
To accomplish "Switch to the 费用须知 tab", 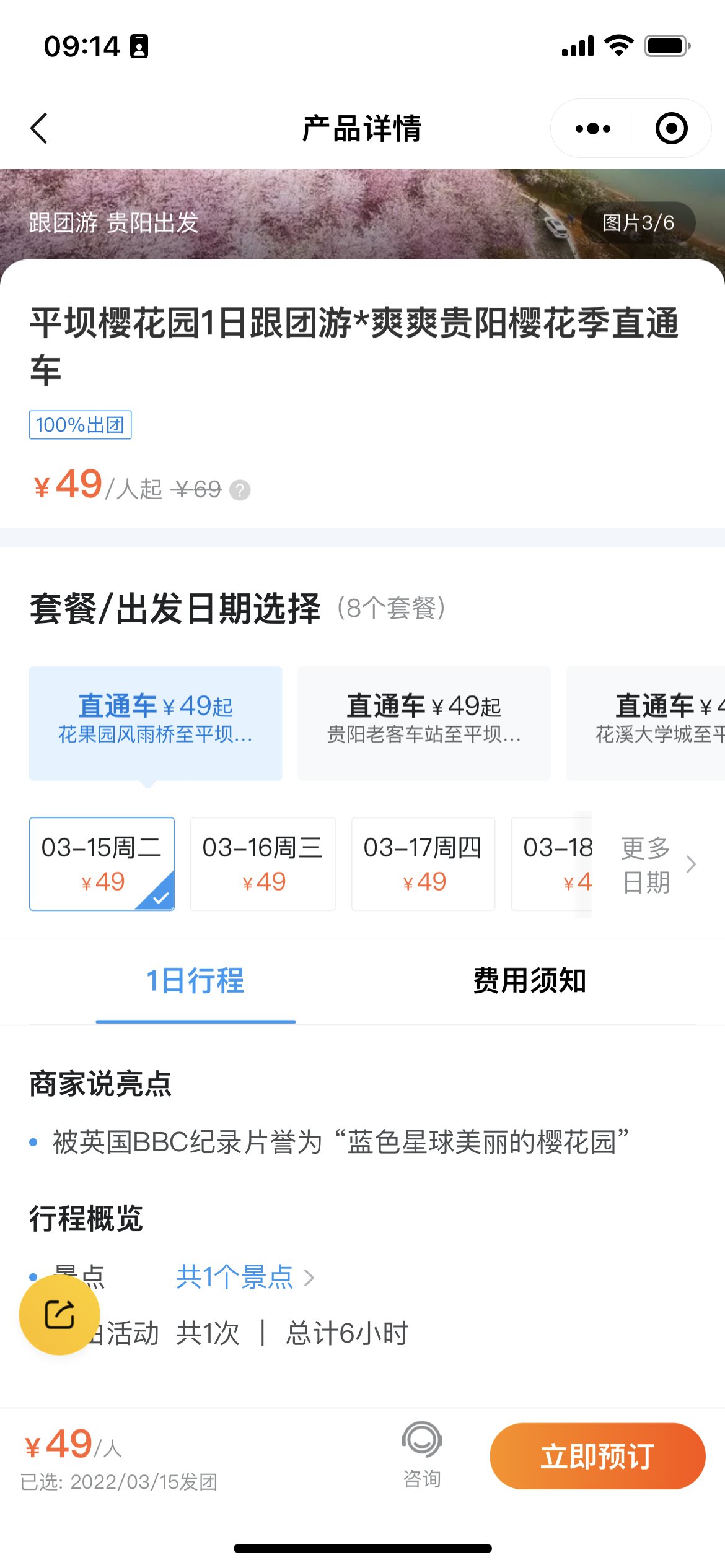I will pos(529,981).
